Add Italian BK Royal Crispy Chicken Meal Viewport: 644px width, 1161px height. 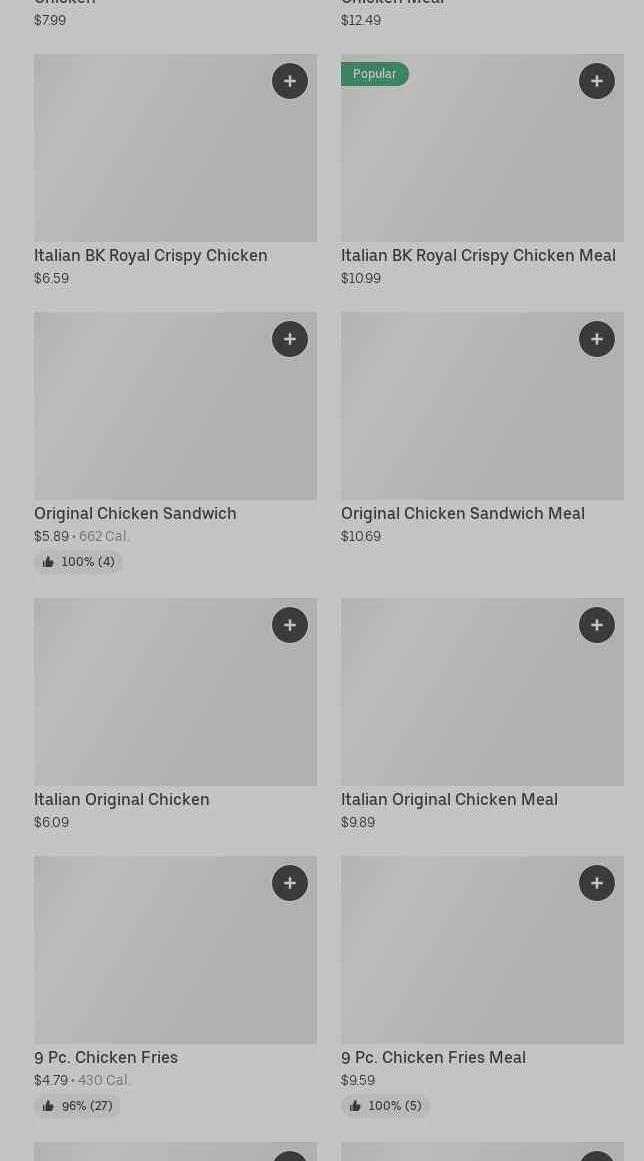pos(597,81)
